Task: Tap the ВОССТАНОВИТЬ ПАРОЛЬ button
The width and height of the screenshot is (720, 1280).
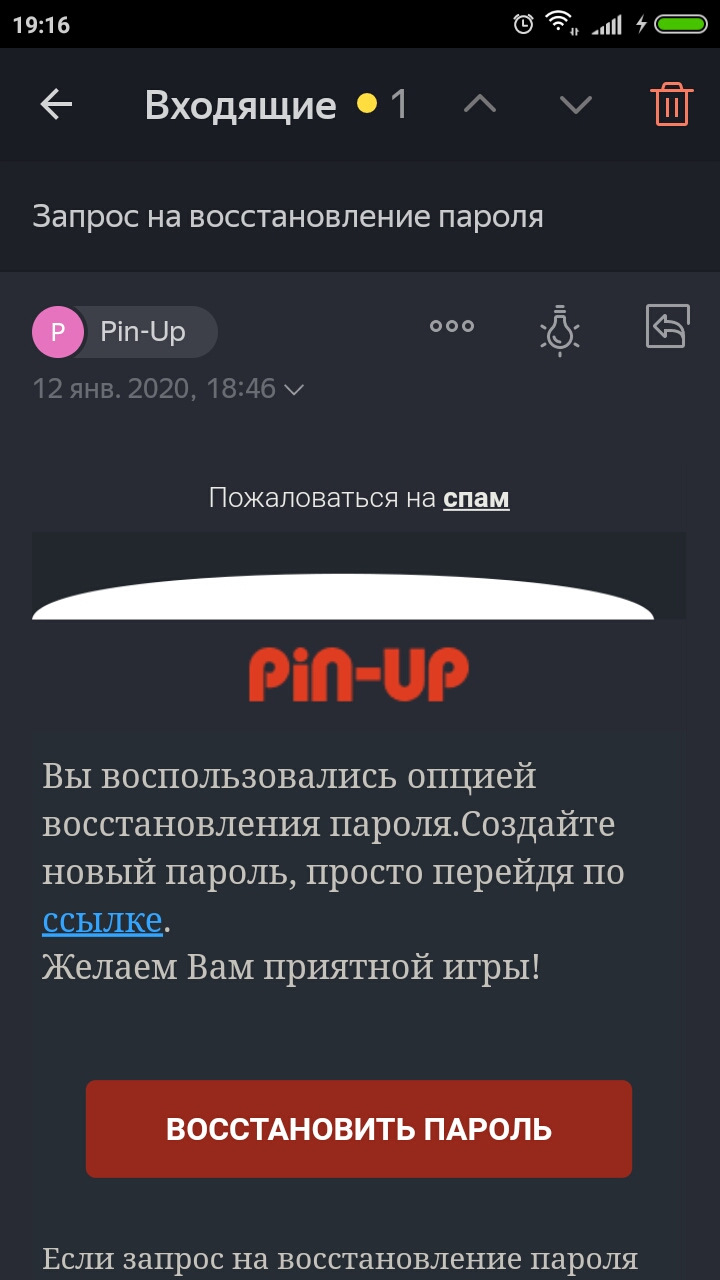Action: [359, 1129]
